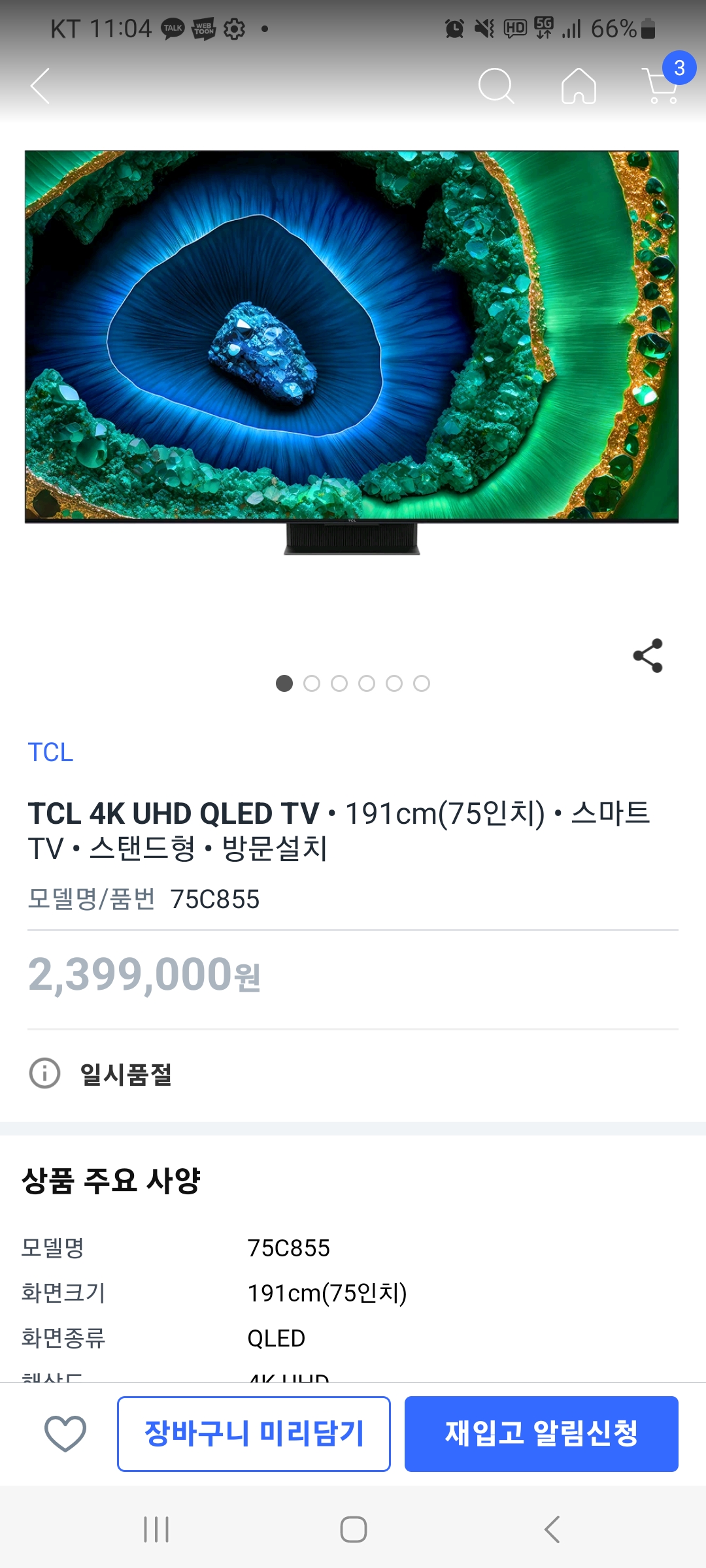Request 재입고 알림신청 restock alert
The width and height of the screenshot is (706, 1568).
(x=541, y=1433)
